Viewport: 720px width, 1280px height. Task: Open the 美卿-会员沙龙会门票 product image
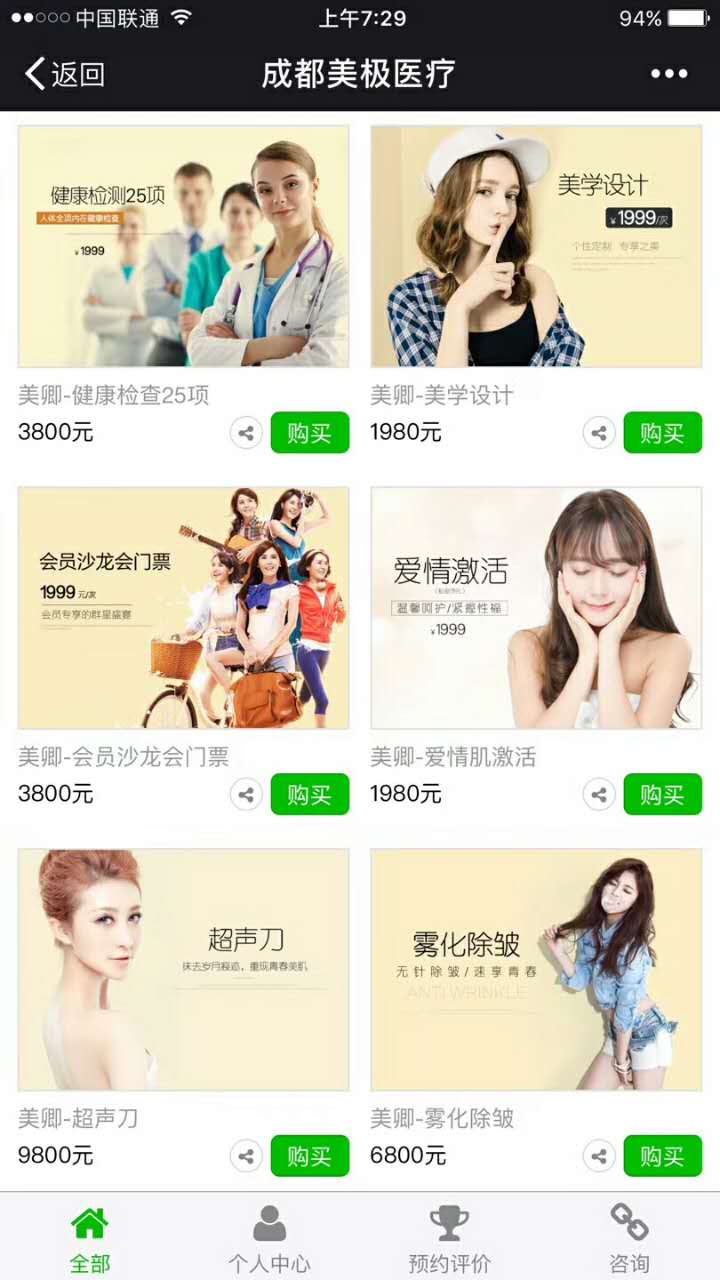pyautogui.click(x=184, y=608)
